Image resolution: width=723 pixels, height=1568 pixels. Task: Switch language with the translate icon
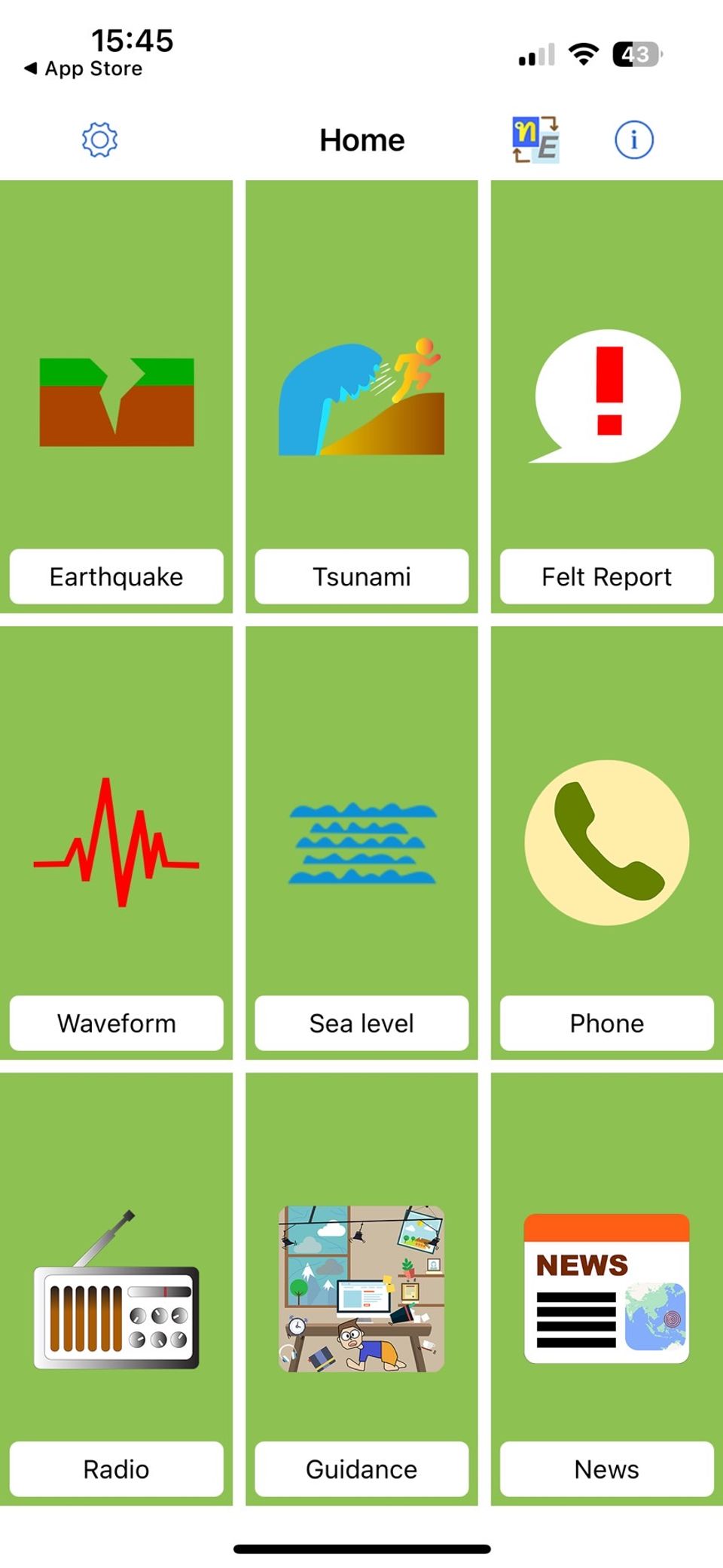tap(535, 139)
